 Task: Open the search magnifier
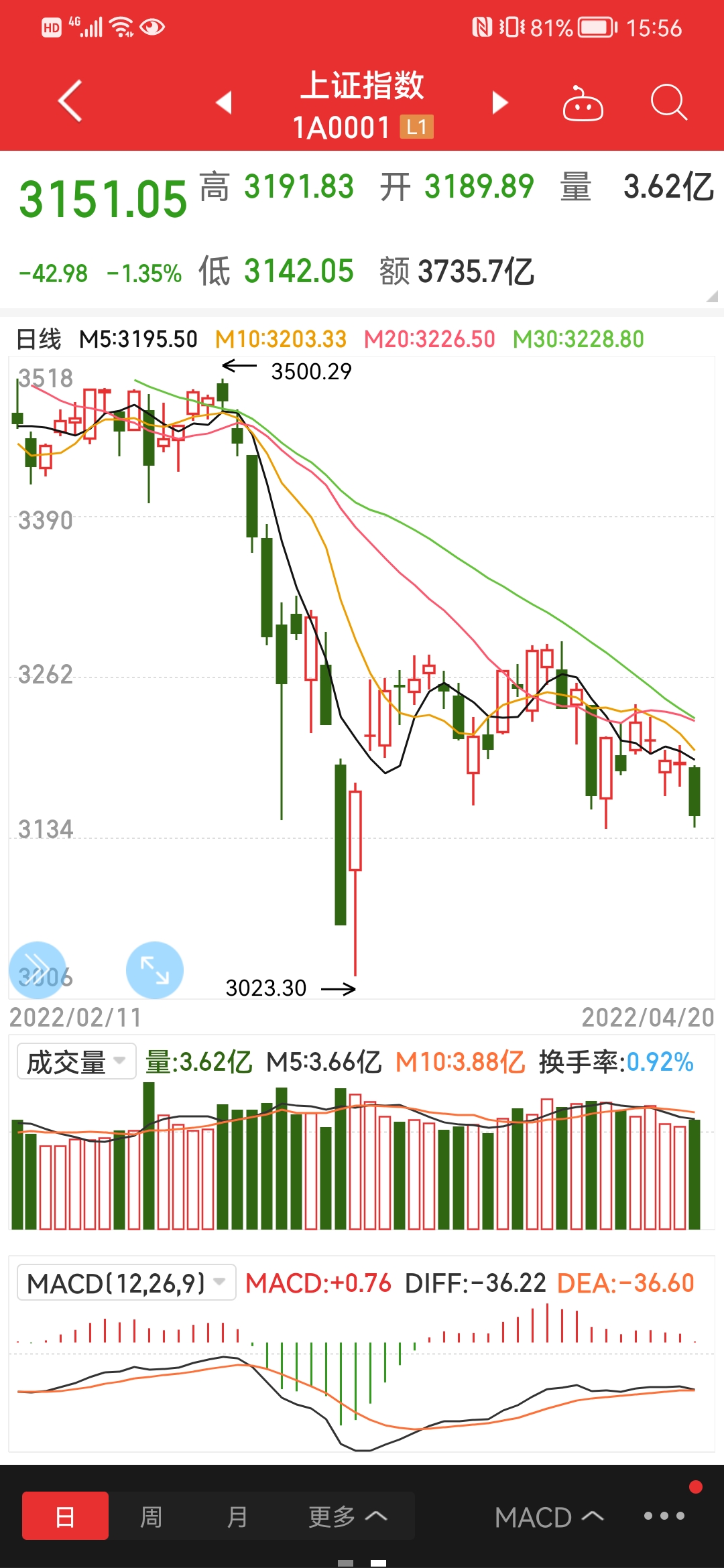point(669,103)
